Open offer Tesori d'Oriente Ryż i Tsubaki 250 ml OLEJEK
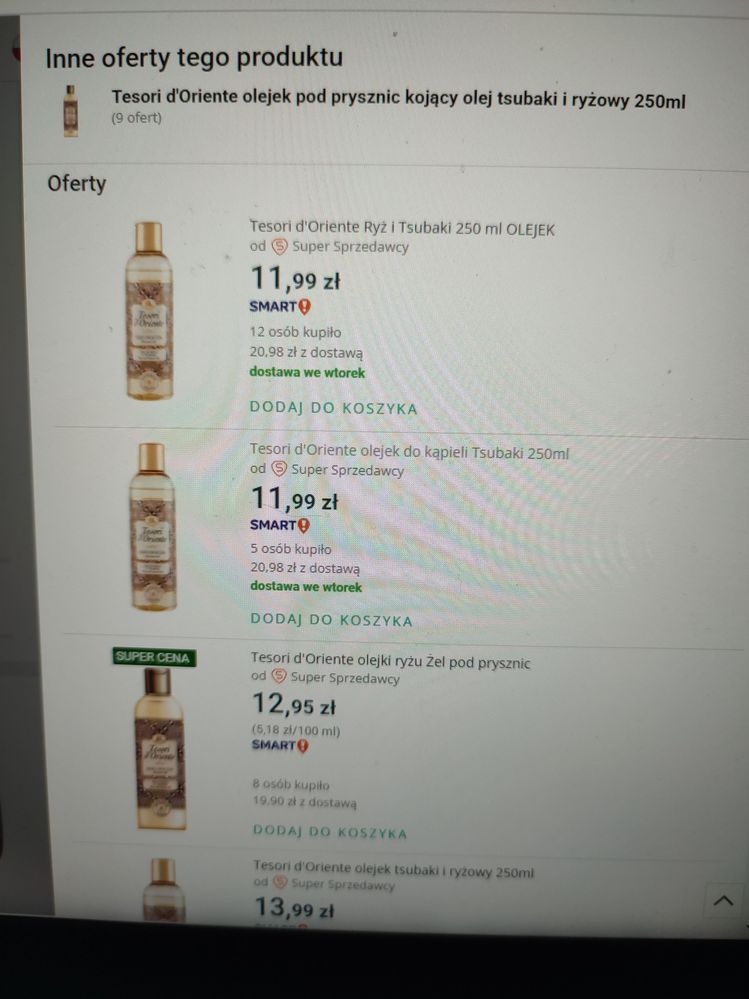This screenshot has height=999, width=749. pos(402,229)
